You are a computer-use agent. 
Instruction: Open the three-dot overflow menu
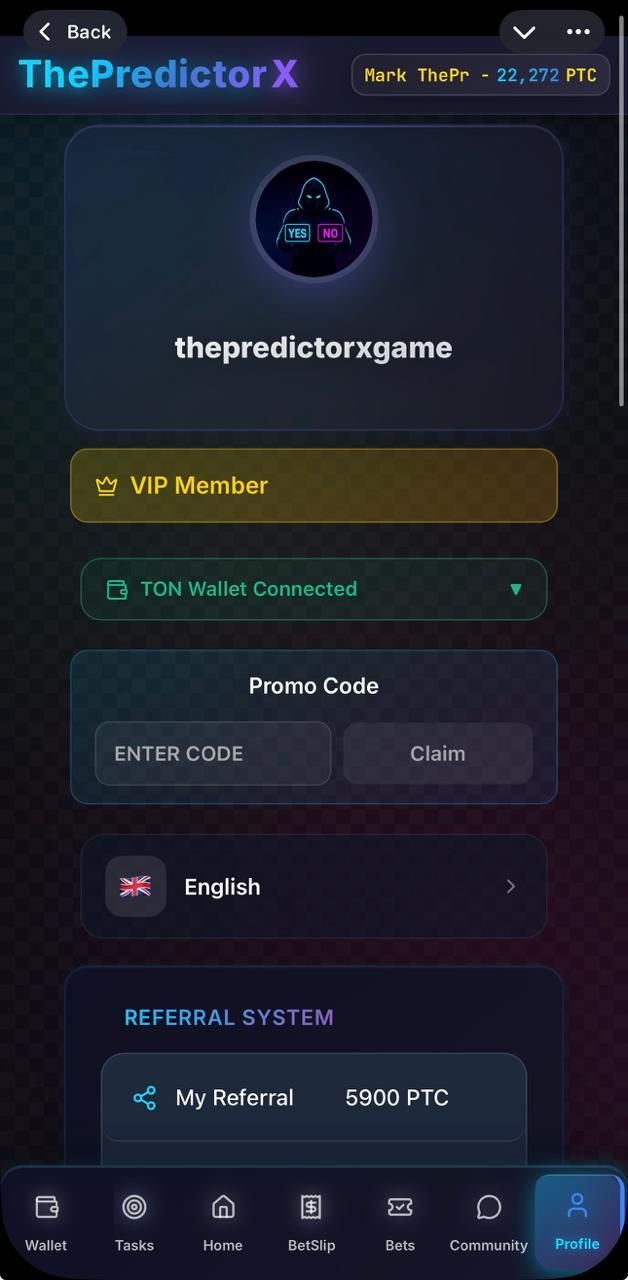point(578,32)
